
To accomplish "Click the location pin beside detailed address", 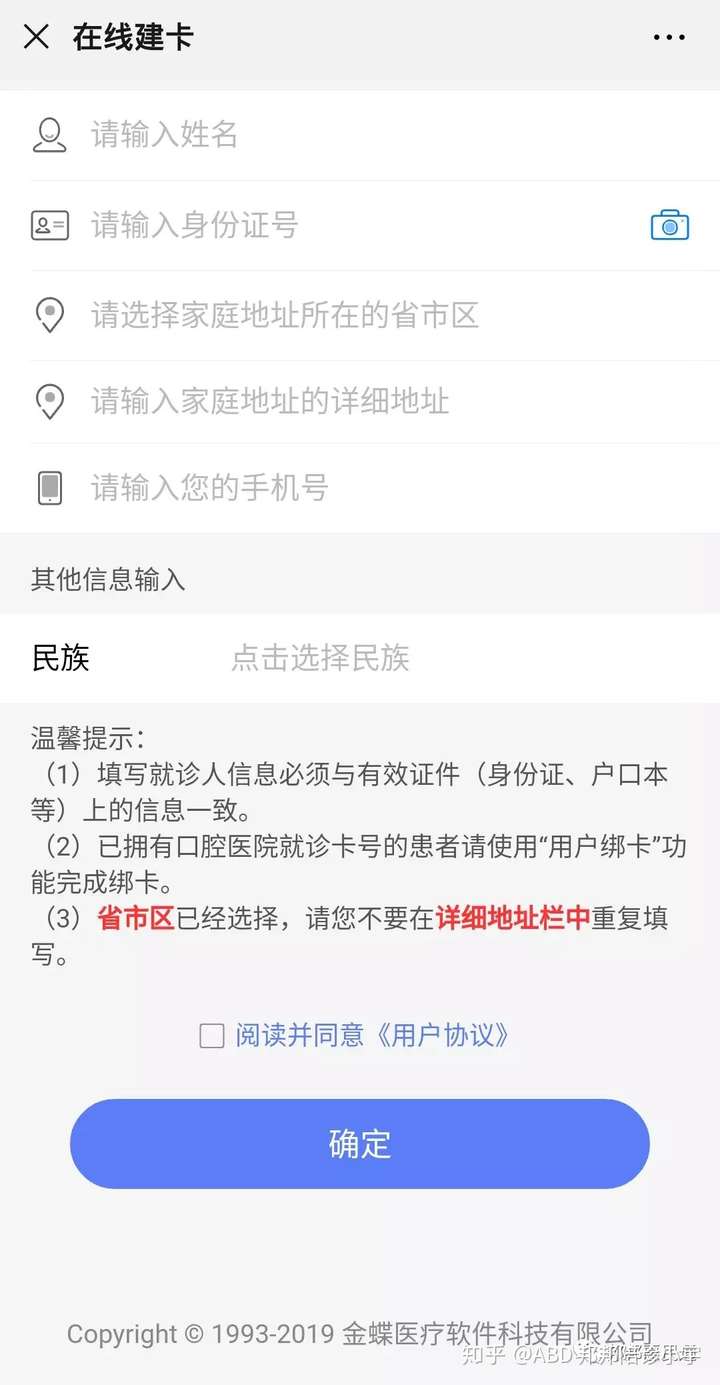I will point(48,402).
